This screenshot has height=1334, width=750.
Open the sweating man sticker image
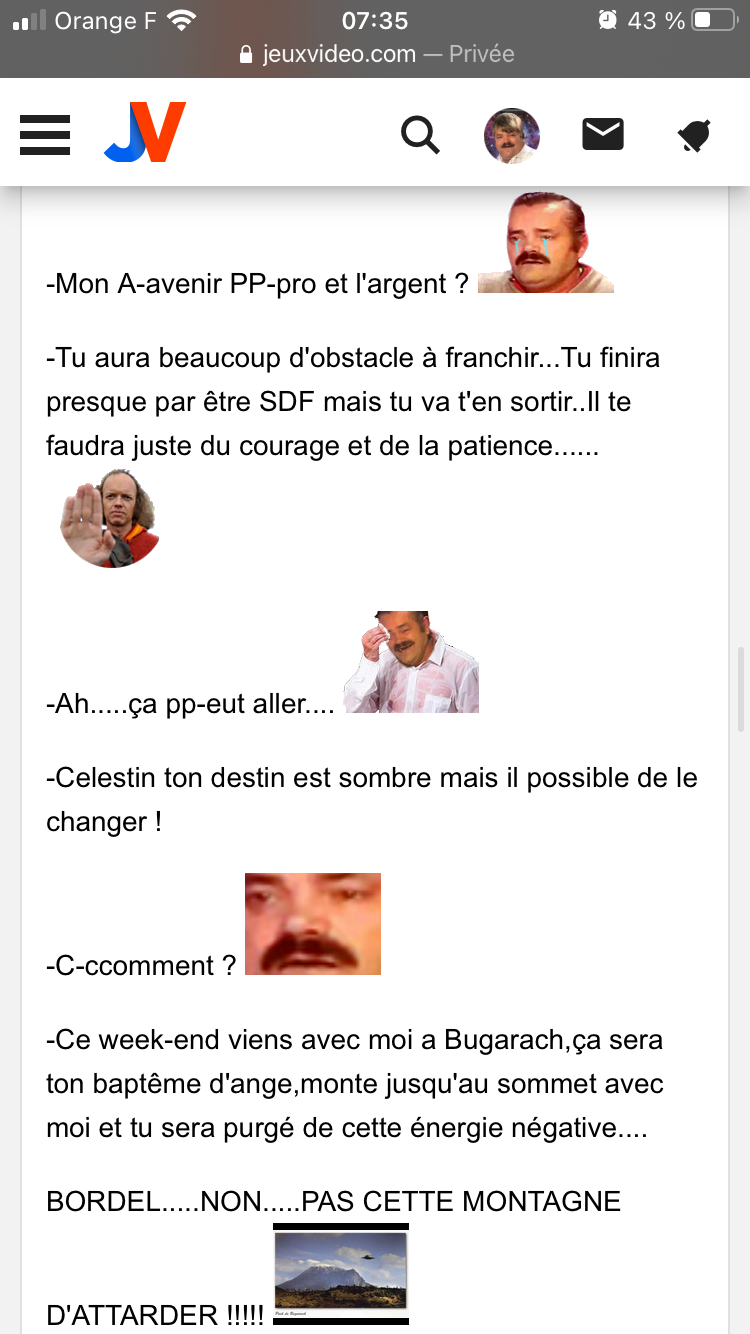click(411, 662)
